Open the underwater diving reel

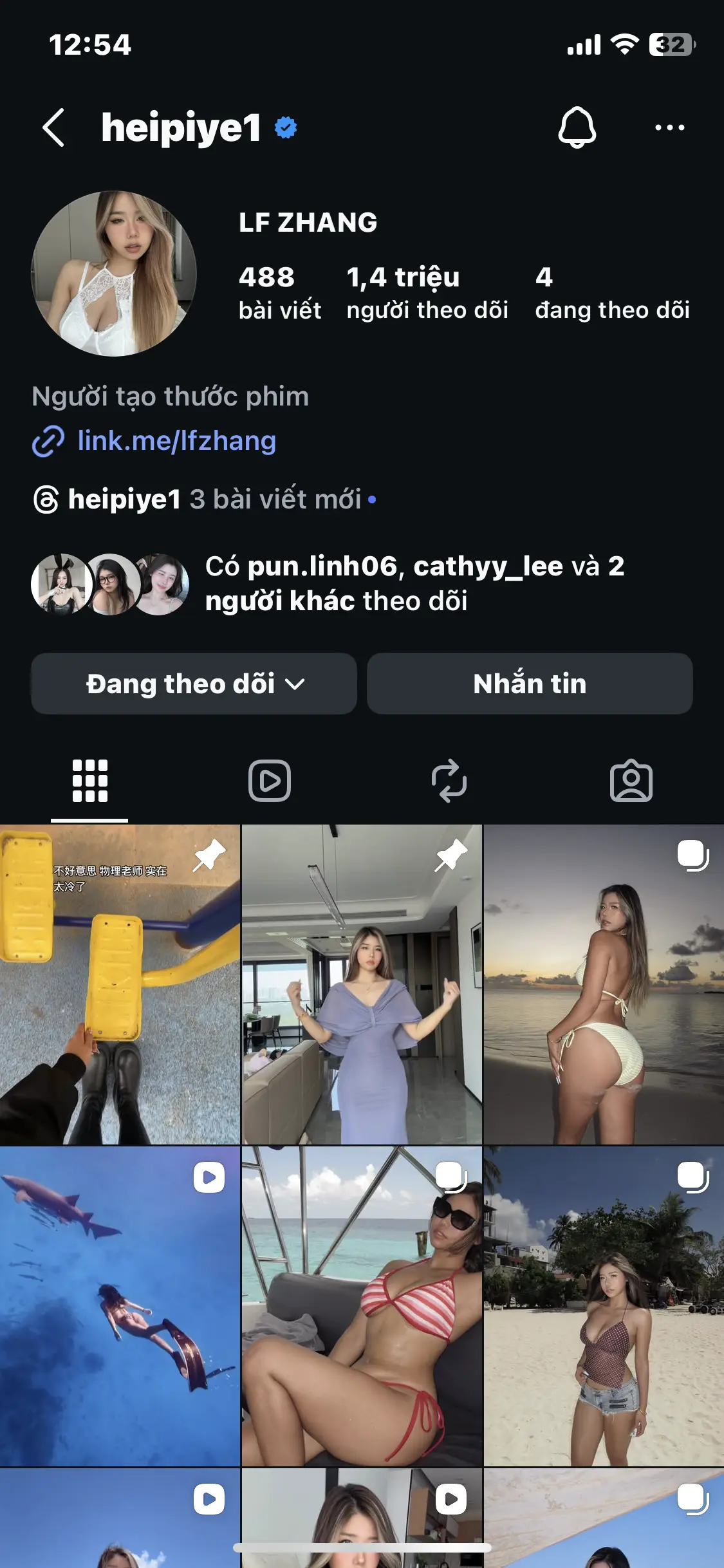point(120,1307)
